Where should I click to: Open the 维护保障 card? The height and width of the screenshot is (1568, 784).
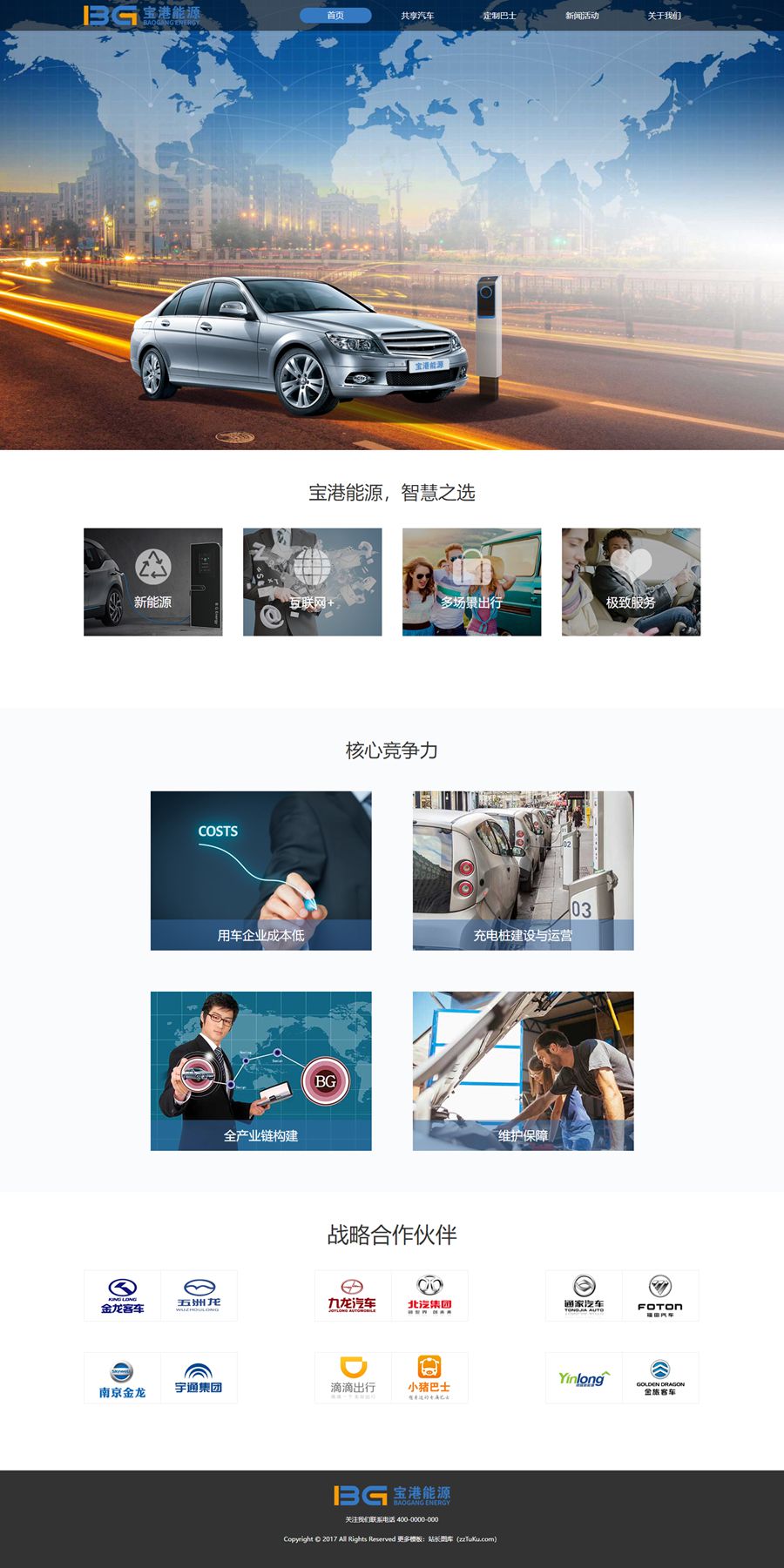coord(523,1070)
